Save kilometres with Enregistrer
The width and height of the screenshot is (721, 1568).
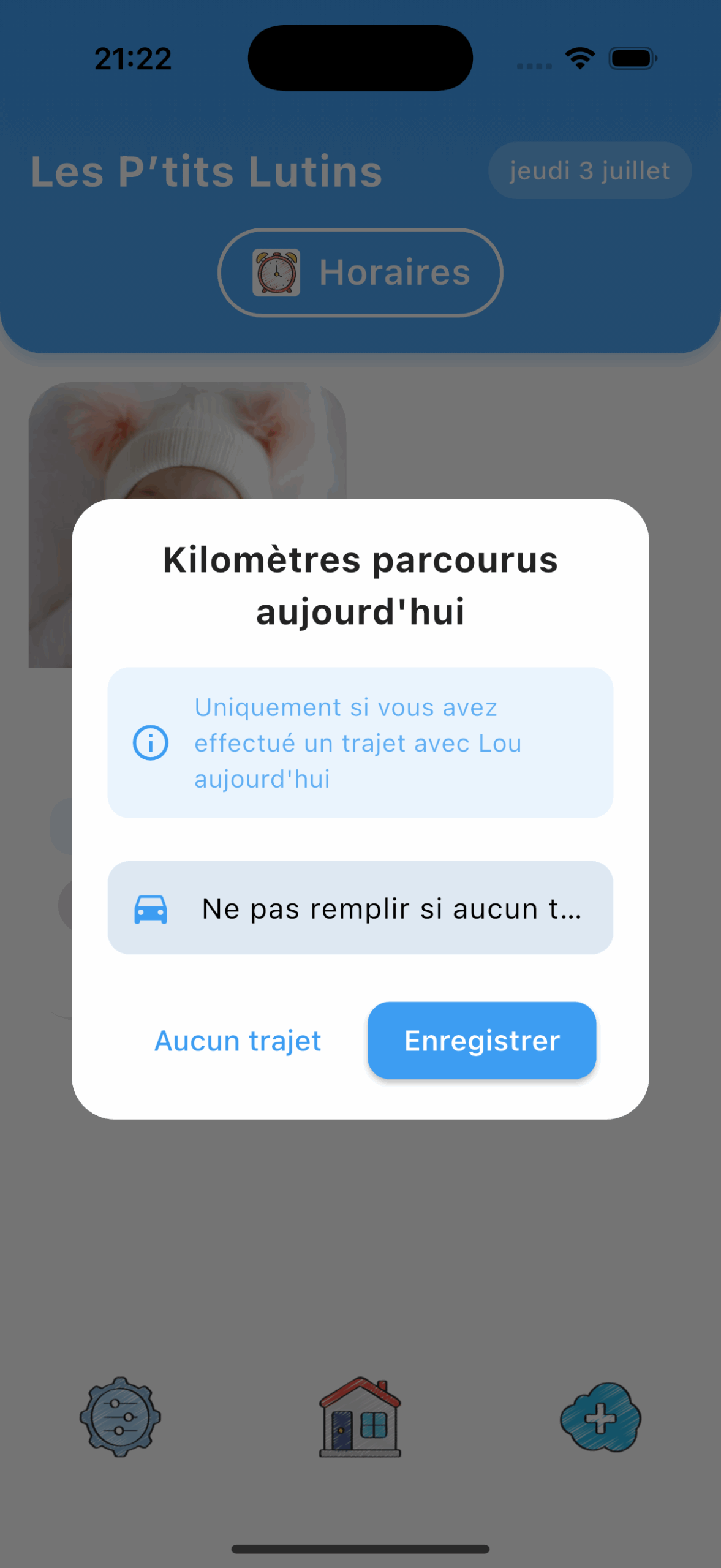click(x=481, y=1041)
